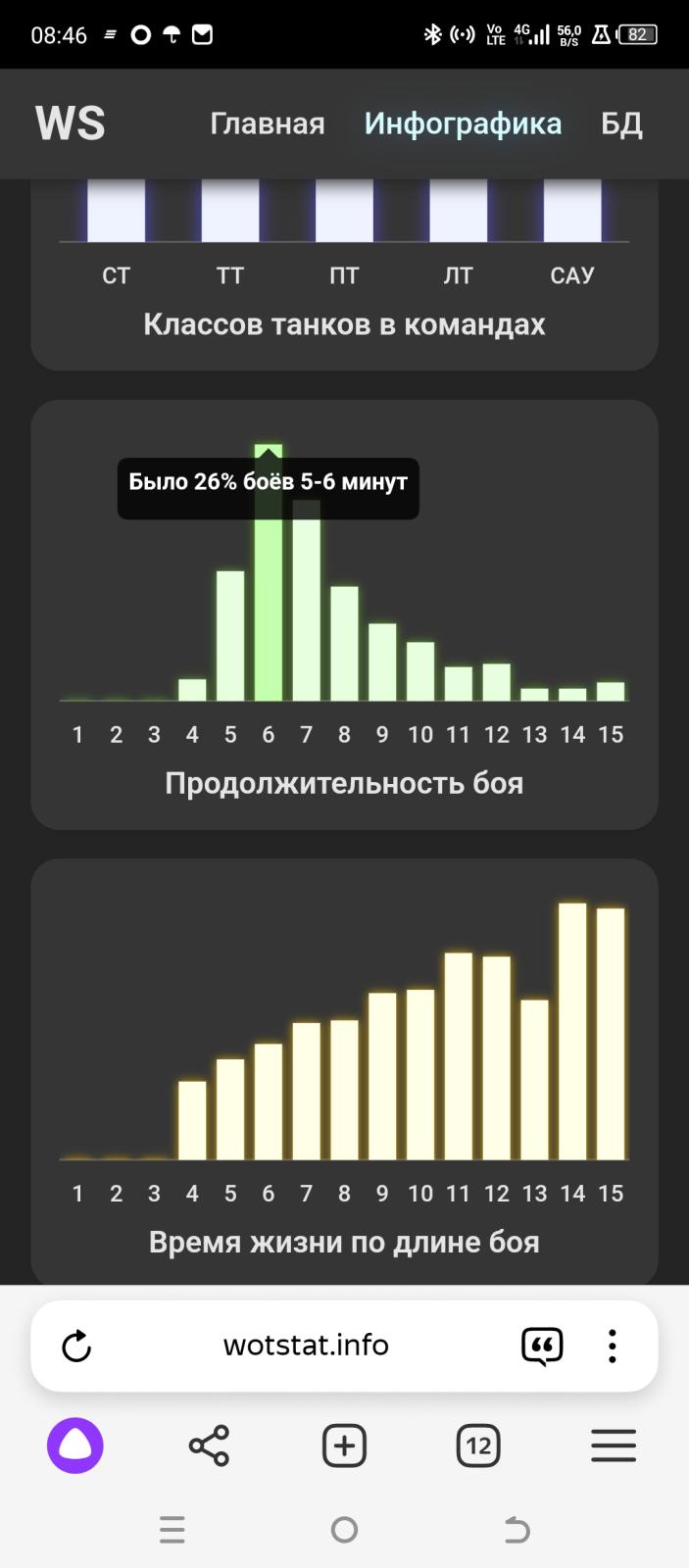The image size is (689, 1568).
Task: Open the browser hamburger menu
Action: [x=614, y=1445]
